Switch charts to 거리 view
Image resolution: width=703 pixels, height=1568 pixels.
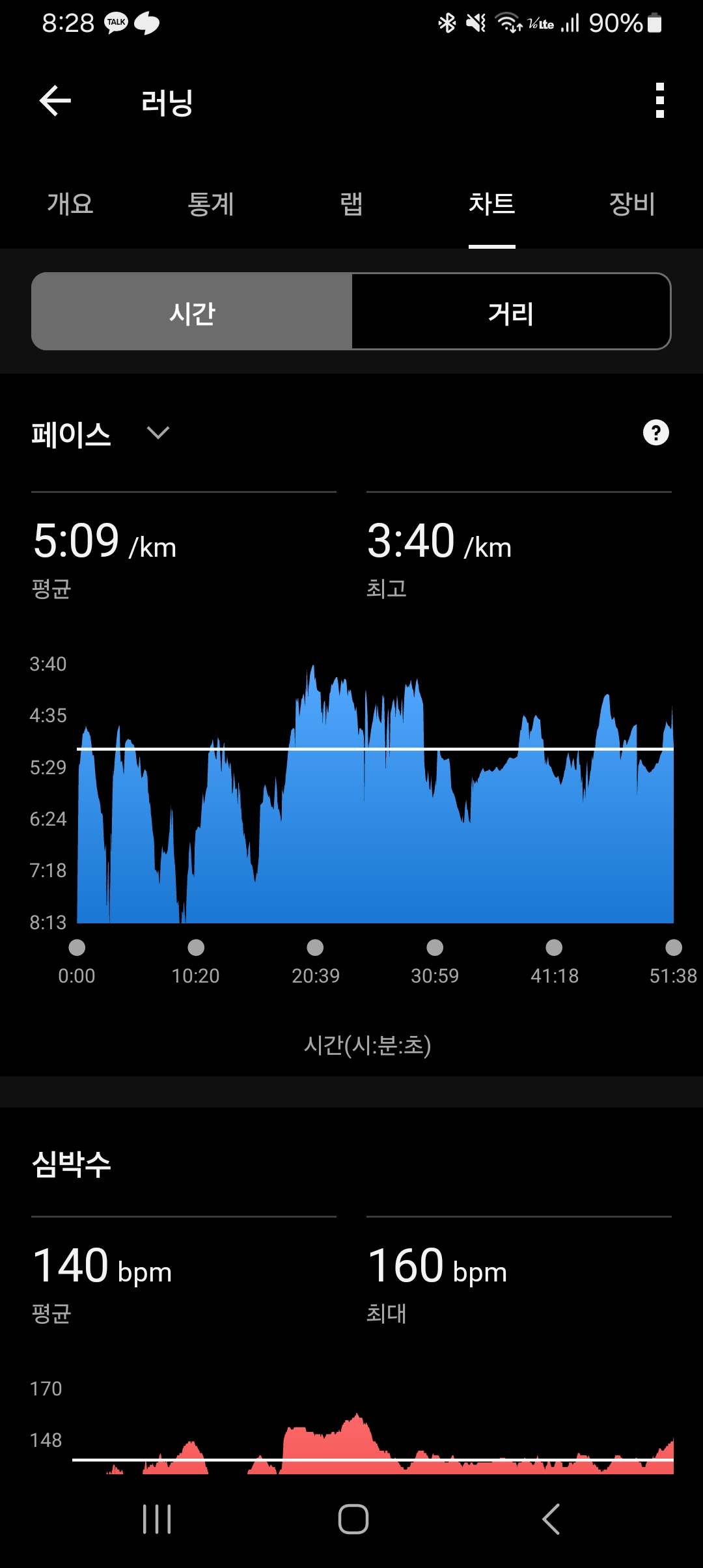point(511,312)
